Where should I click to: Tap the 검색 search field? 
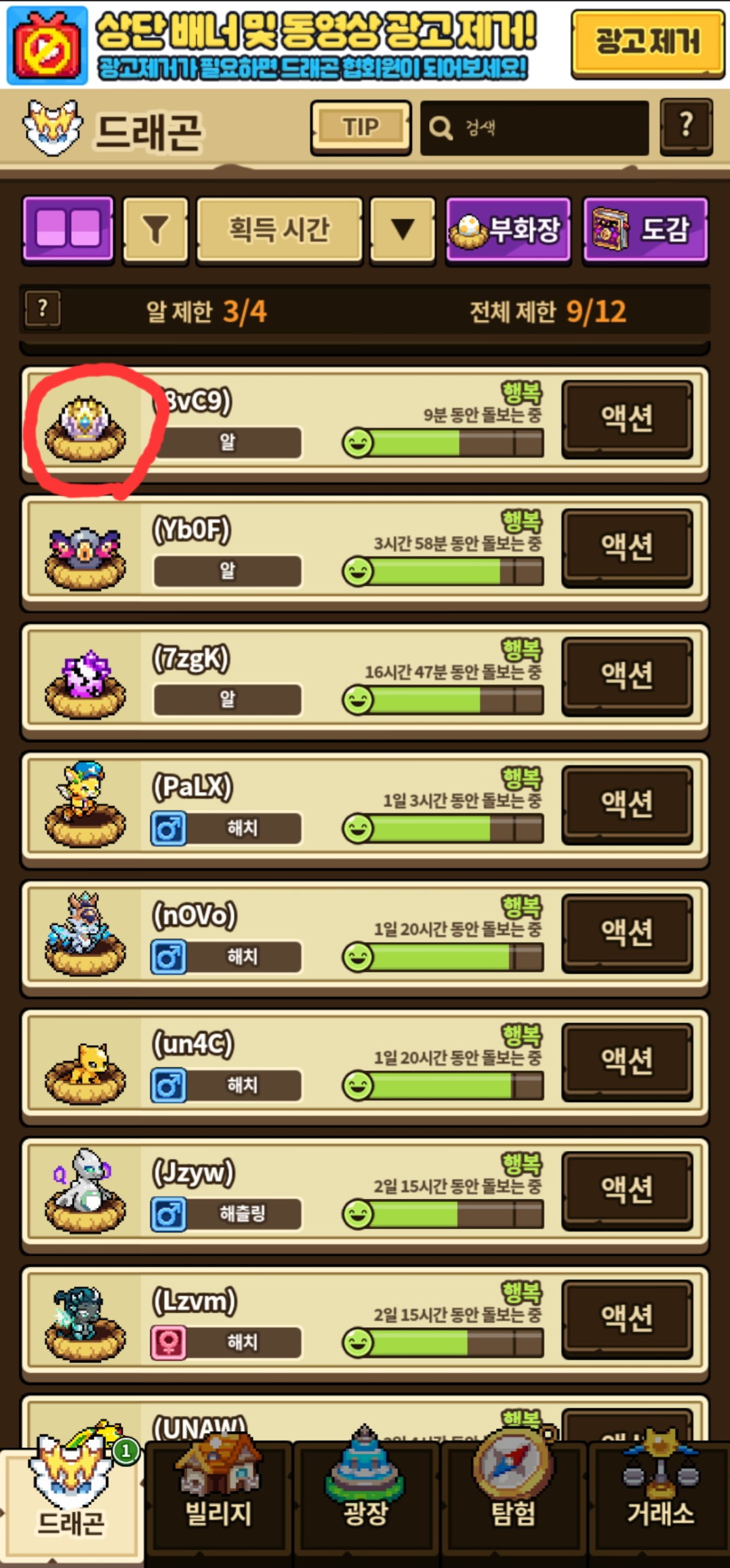click(534, 128)
